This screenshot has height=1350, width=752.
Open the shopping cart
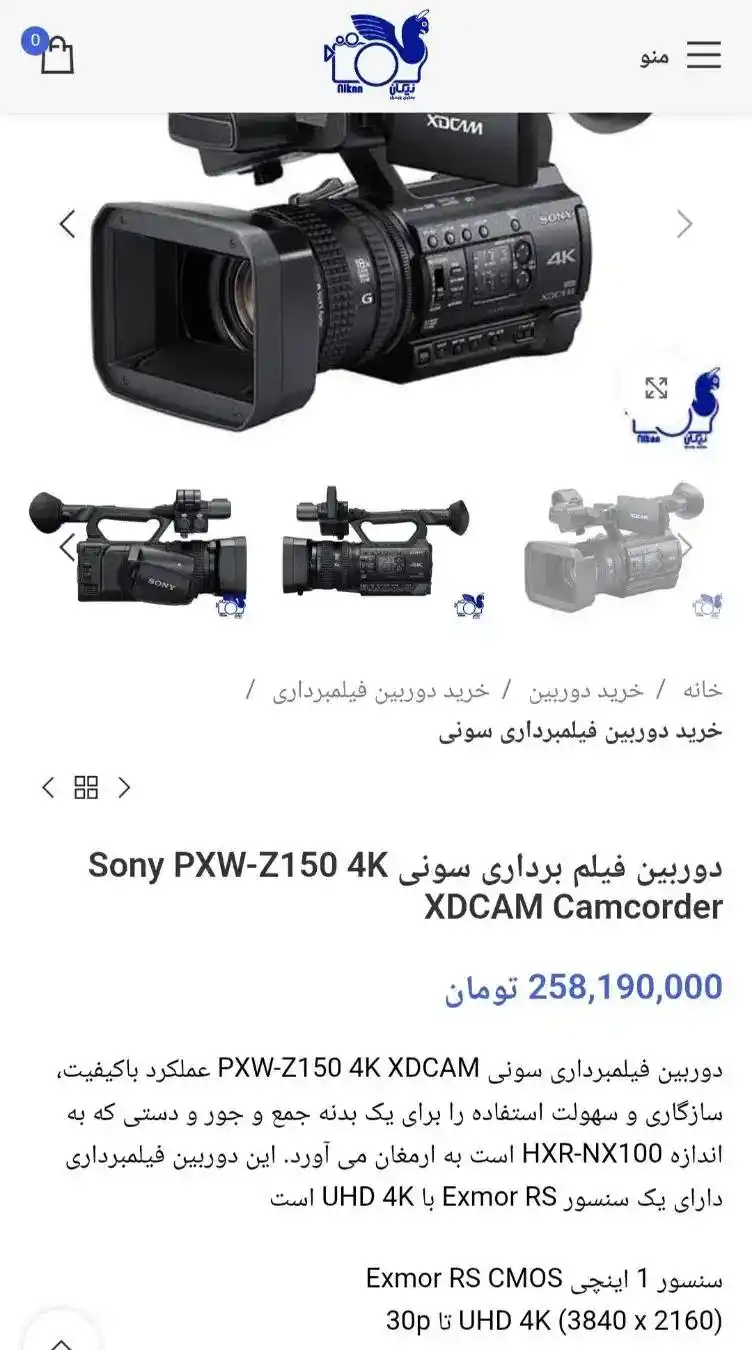pos(55,55)
